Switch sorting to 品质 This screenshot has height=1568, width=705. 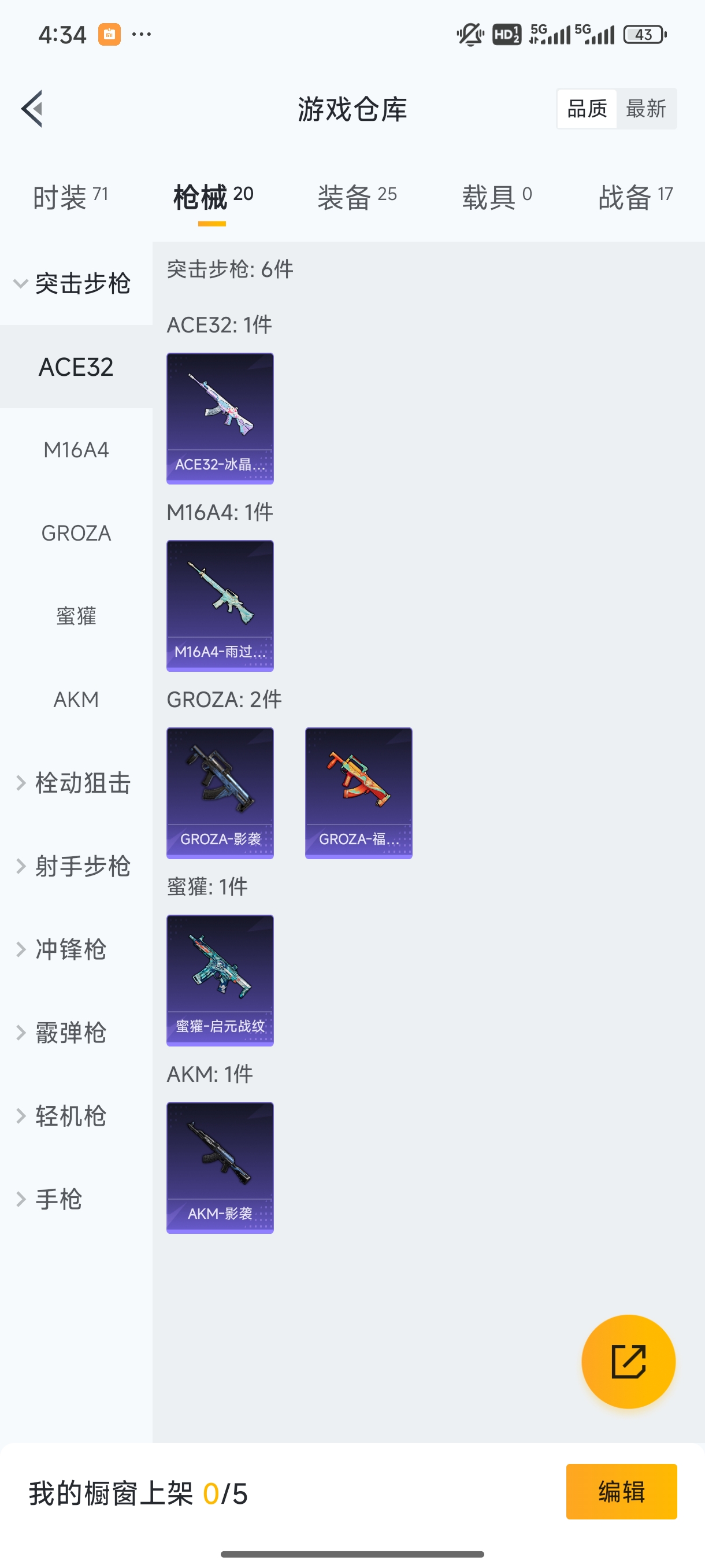586,108
